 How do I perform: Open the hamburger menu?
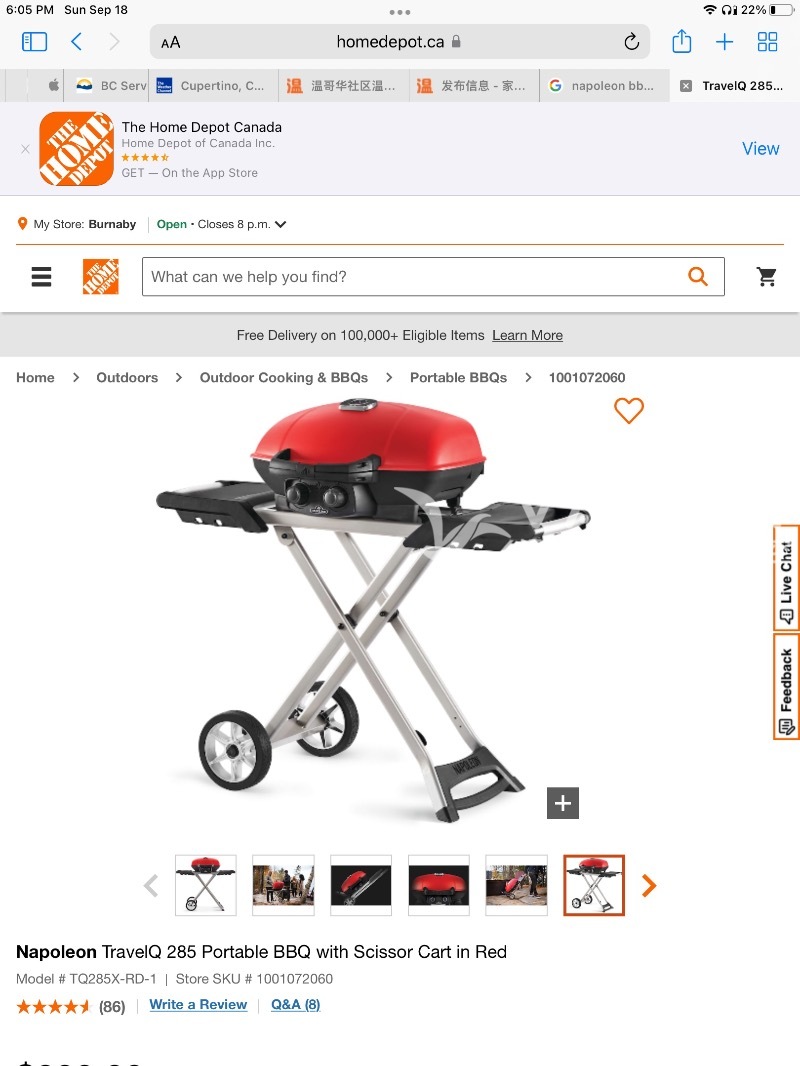(41, 277)
